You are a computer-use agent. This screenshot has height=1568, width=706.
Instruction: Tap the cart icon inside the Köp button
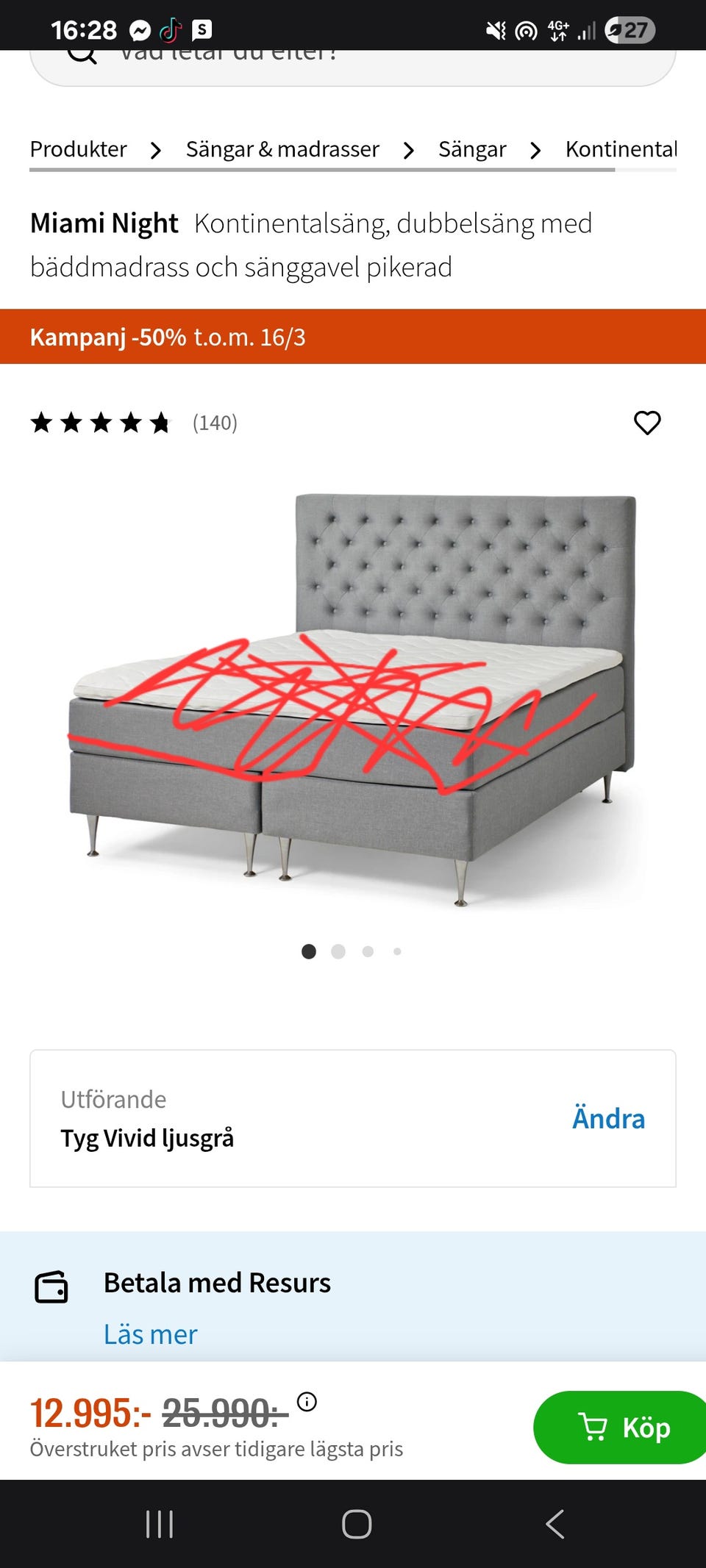pos(594,1427)
